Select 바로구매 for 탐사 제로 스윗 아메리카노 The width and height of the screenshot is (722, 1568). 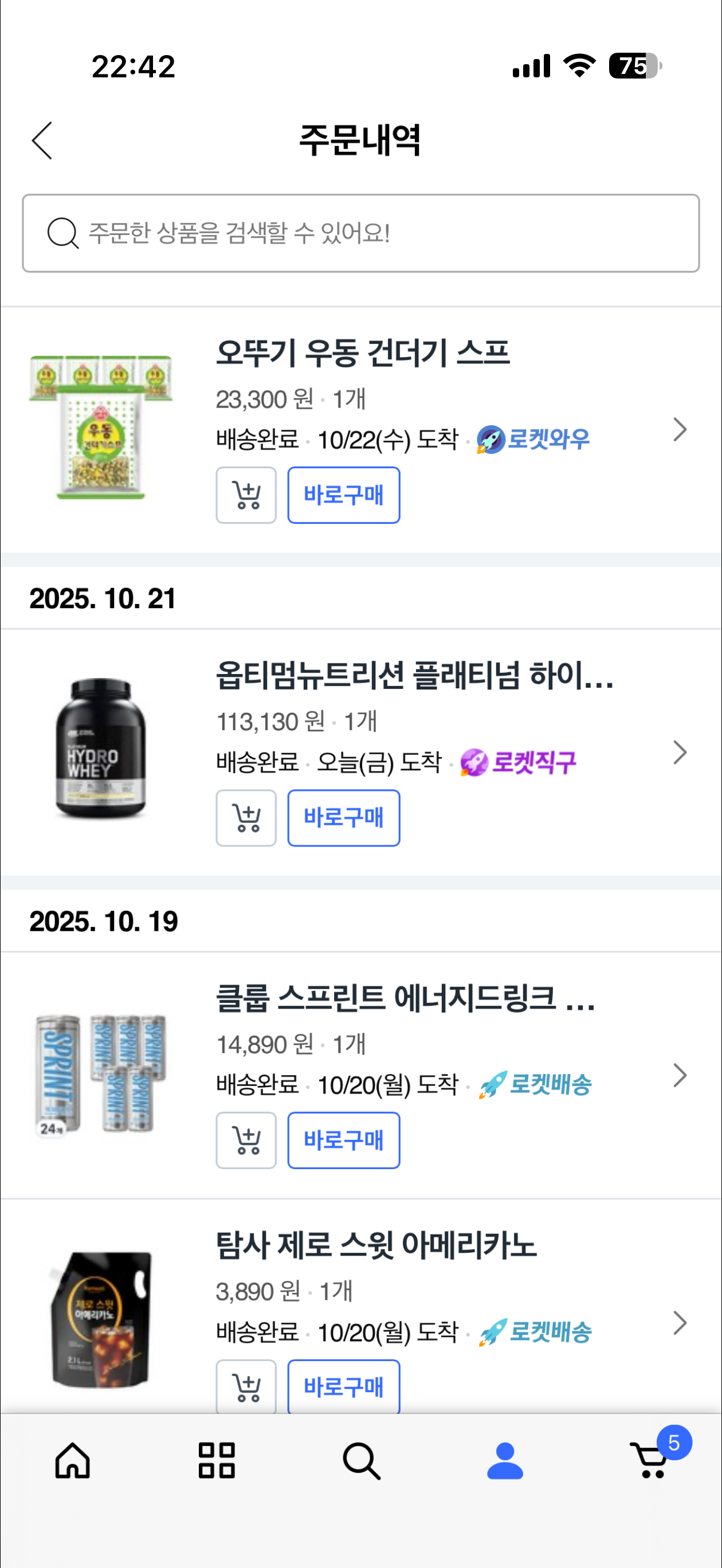pyautogui.click(x=343, y=1386)
